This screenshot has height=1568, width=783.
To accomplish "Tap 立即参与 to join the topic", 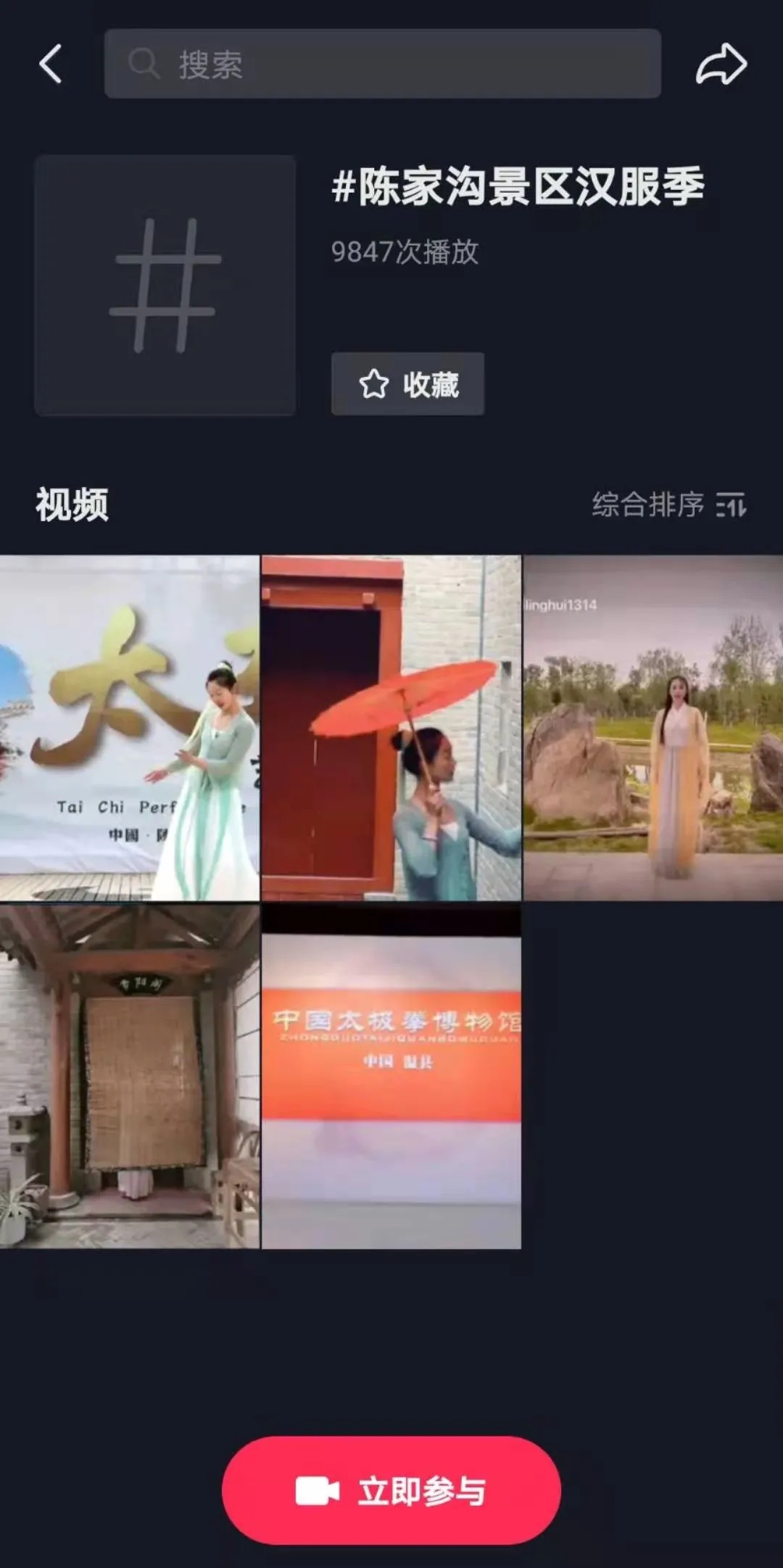I will pyautogui.click(x=391, y=1490).
